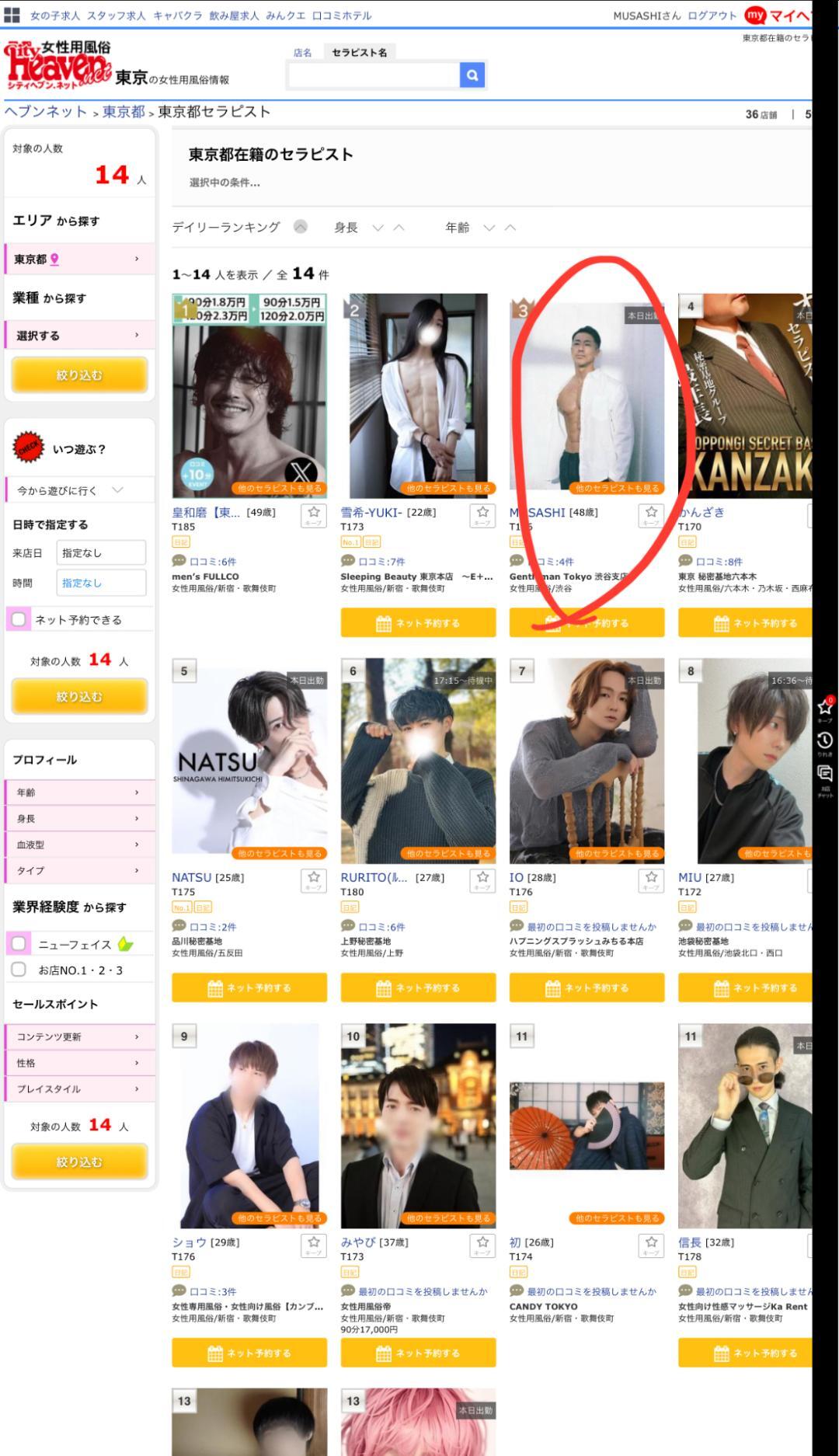Open the ログアウト link
This screenshot has height=1456, width=839.
pos(712,16)
